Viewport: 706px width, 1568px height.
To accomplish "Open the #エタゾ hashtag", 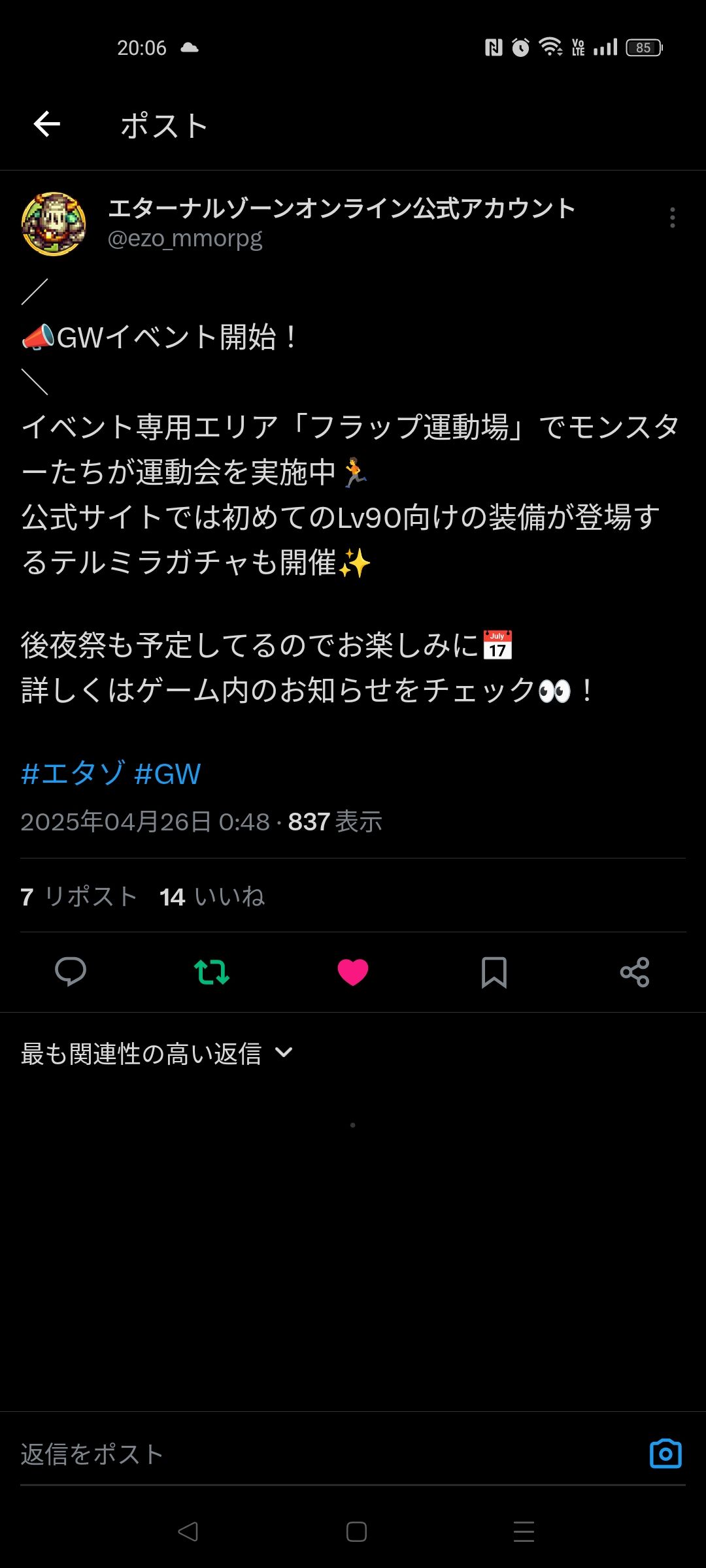I will (x=73, y=774).
